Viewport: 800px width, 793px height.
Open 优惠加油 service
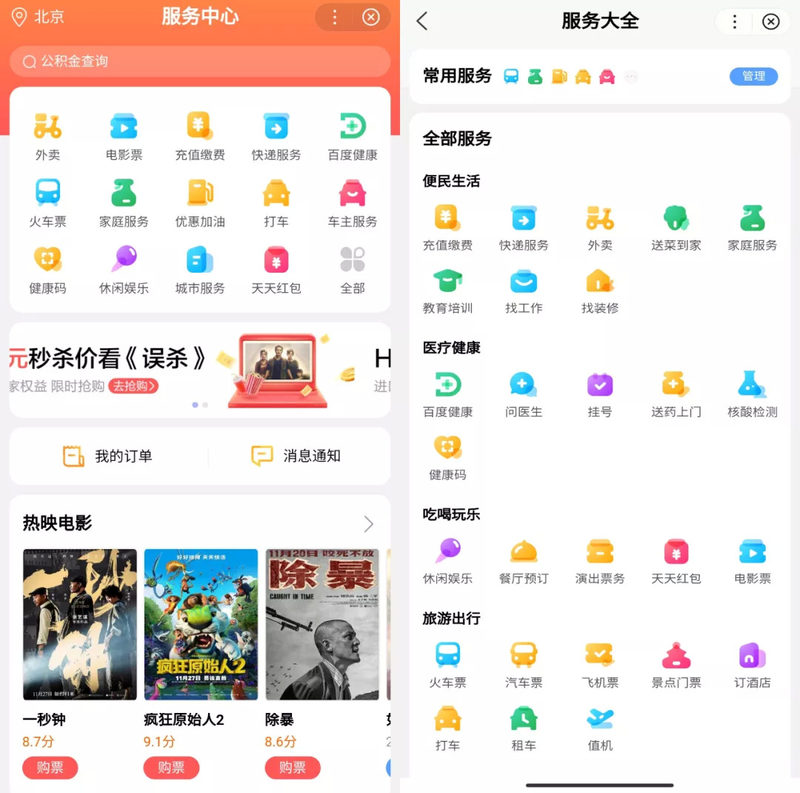pos(200,203)
